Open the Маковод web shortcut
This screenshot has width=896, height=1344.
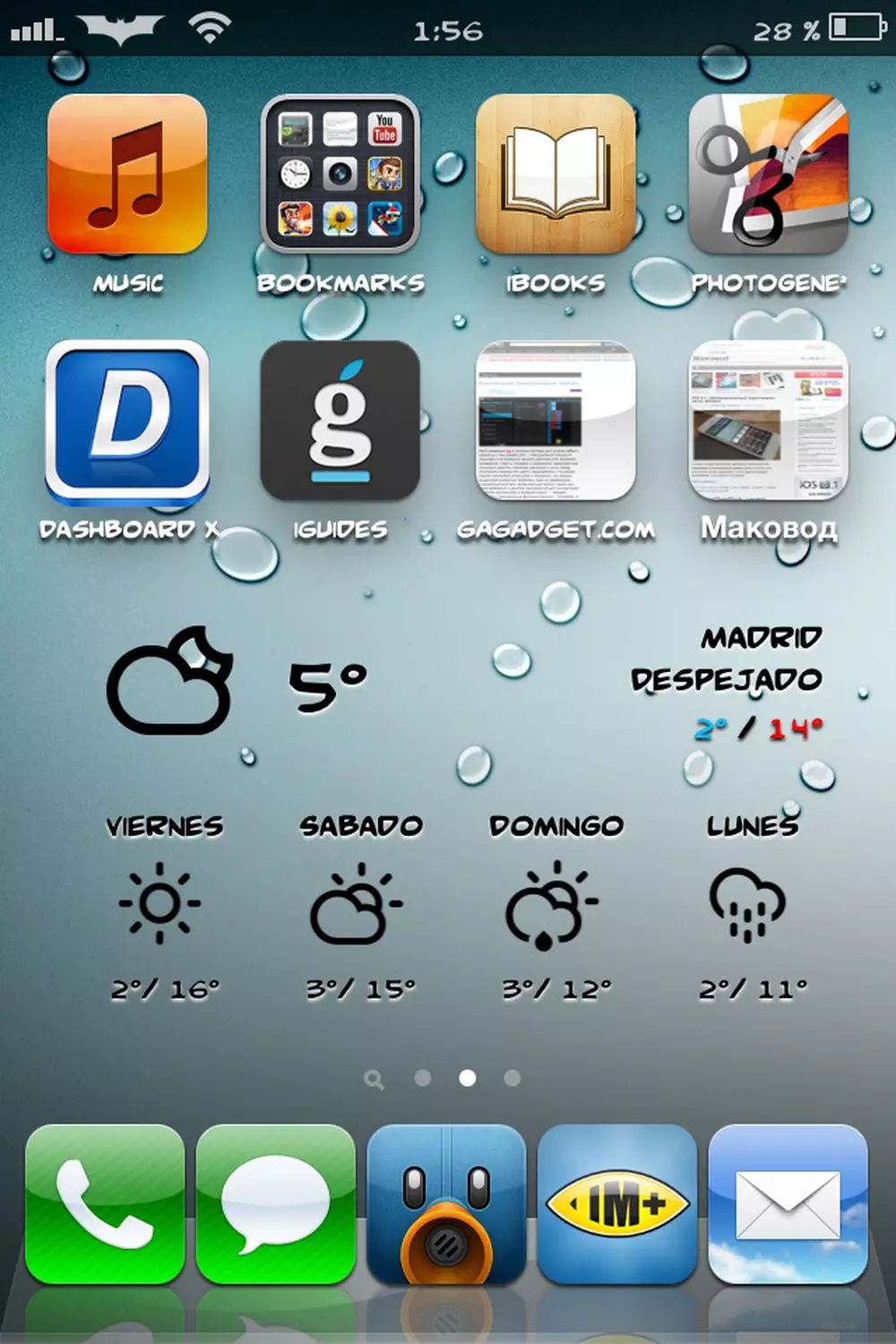(x=769, y=421)
